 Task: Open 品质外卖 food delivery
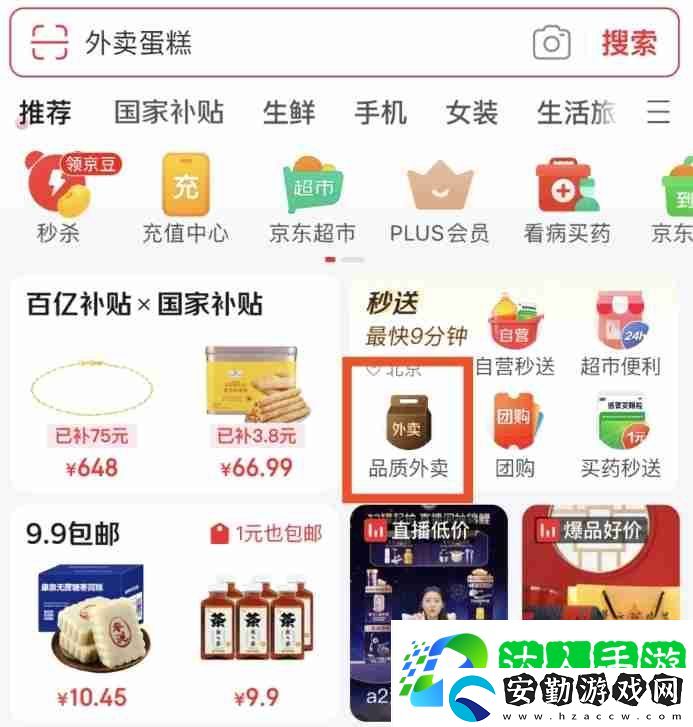[408, 435]
